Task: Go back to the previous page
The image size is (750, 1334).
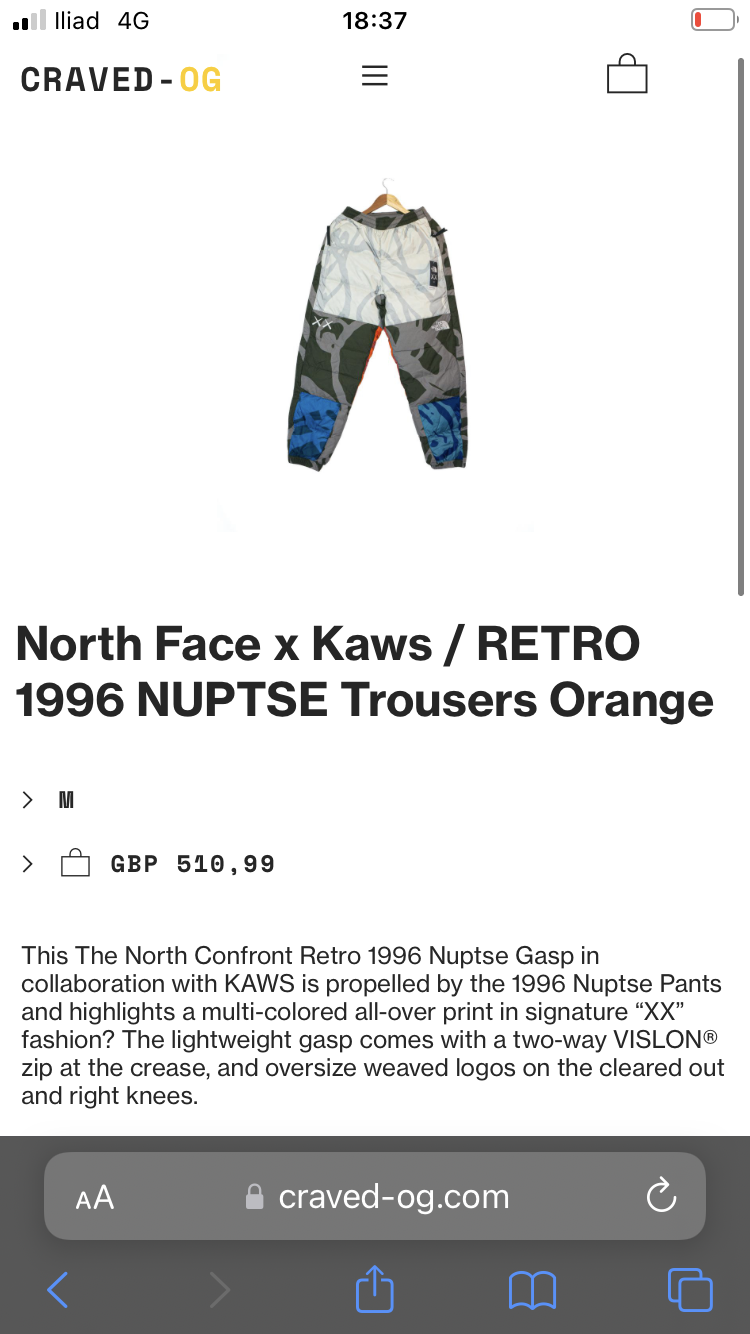Action: point(58,1290)
